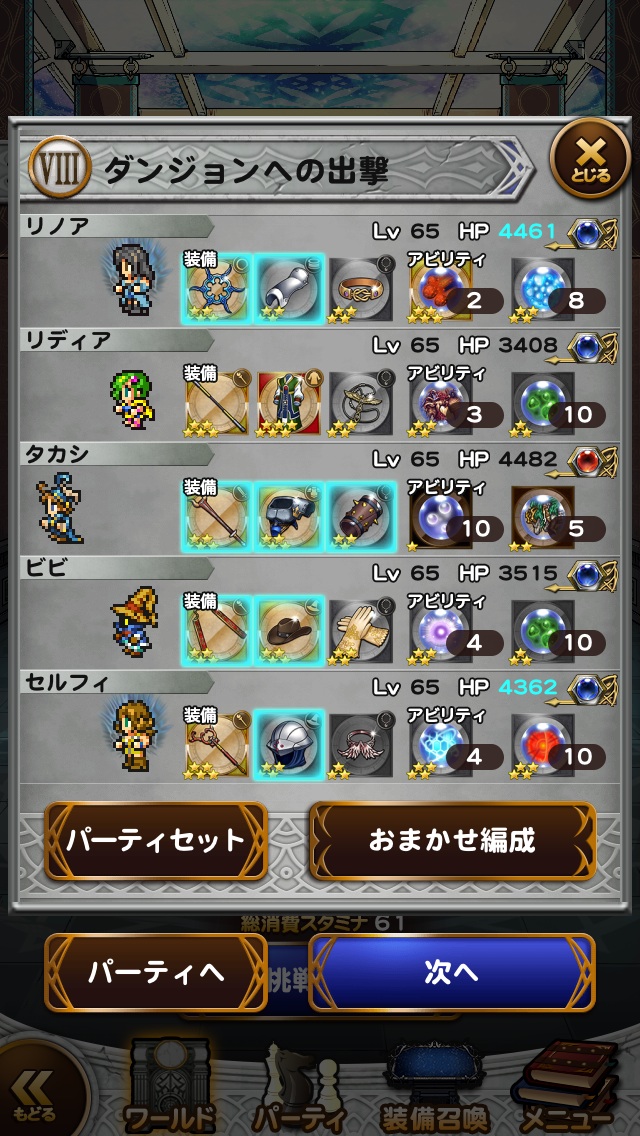
Task: Open the 装備召喚 tab
Action: pos(434,1090)
